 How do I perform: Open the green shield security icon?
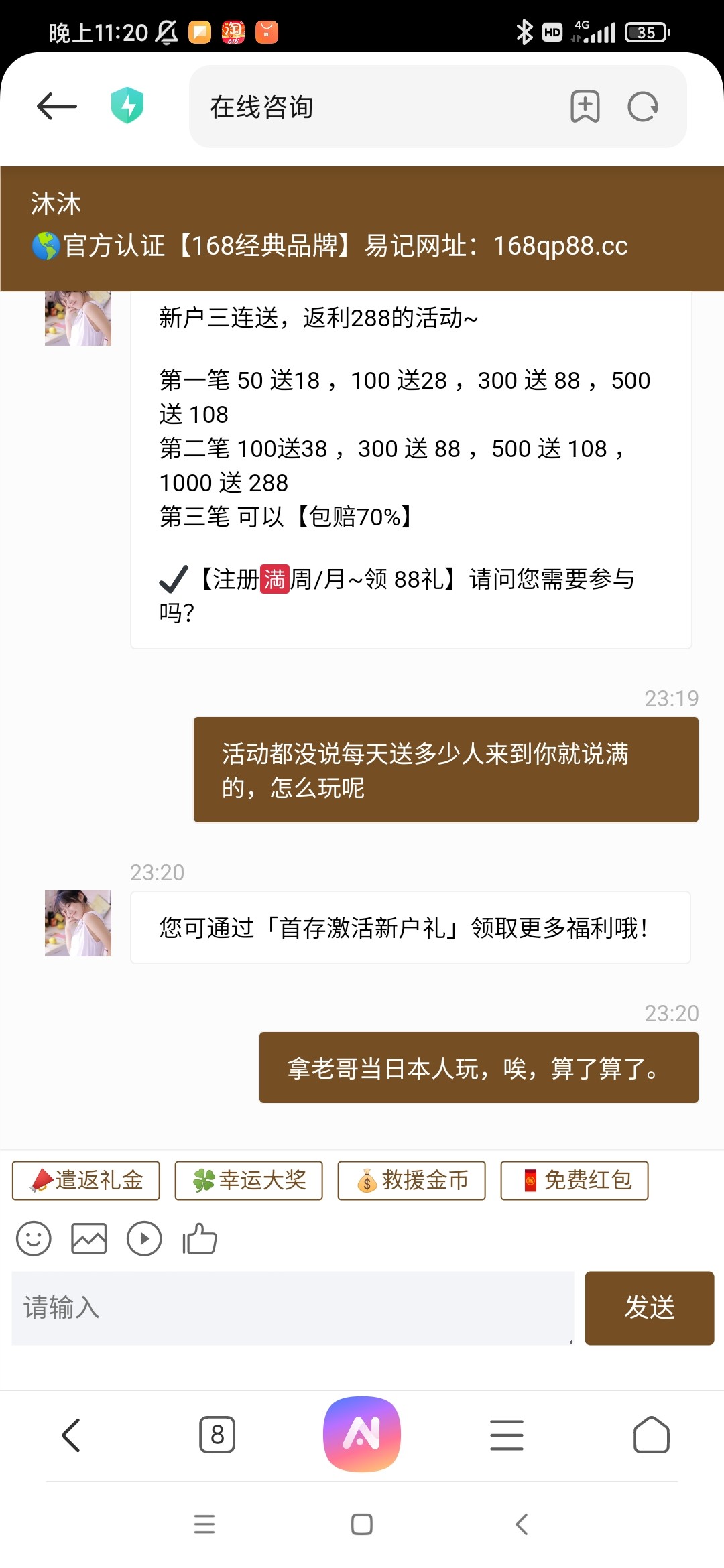[127, 106]
